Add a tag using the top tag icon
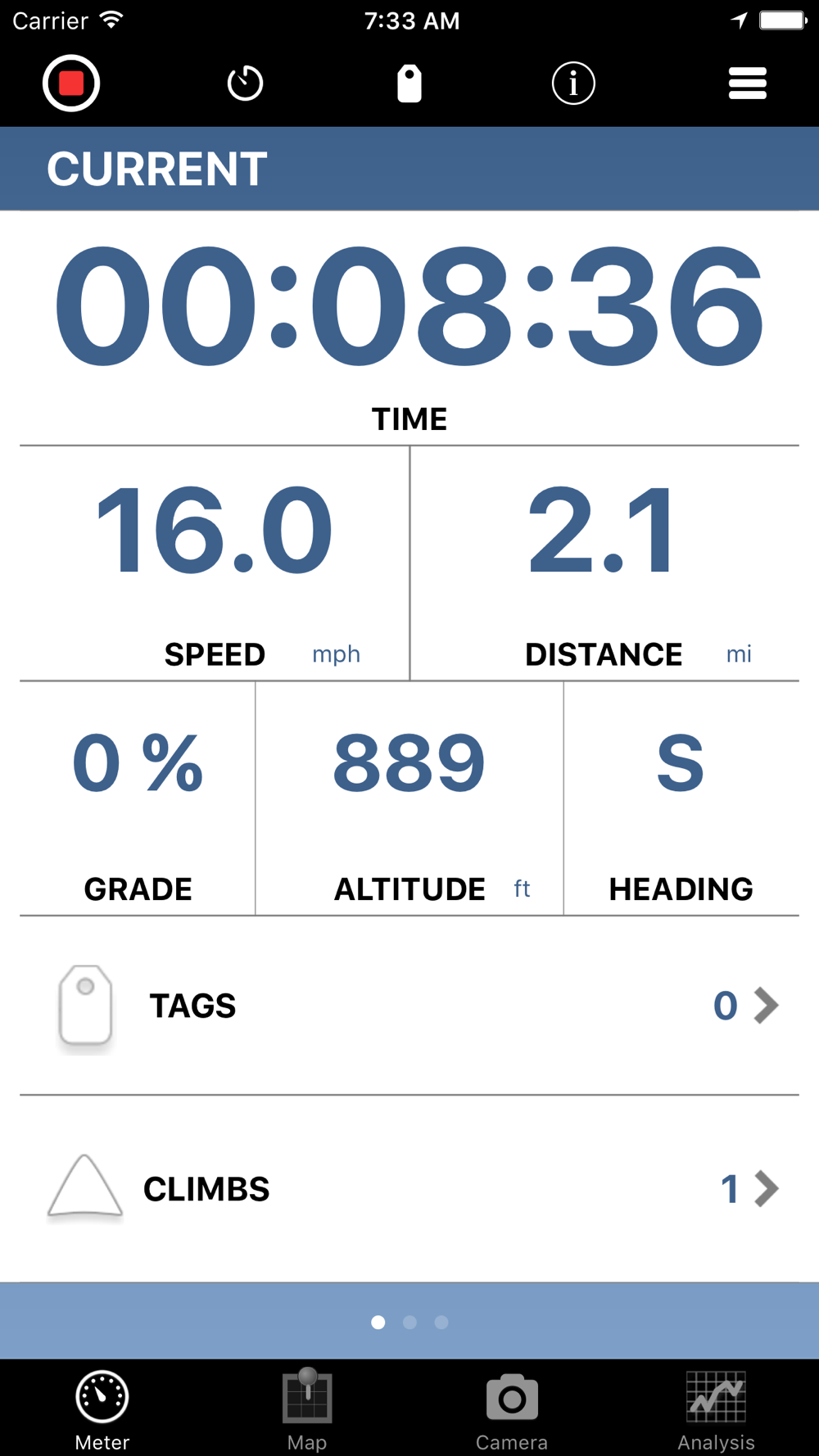The height and width of the screenshot is (1456, 819). pos(409,83)
